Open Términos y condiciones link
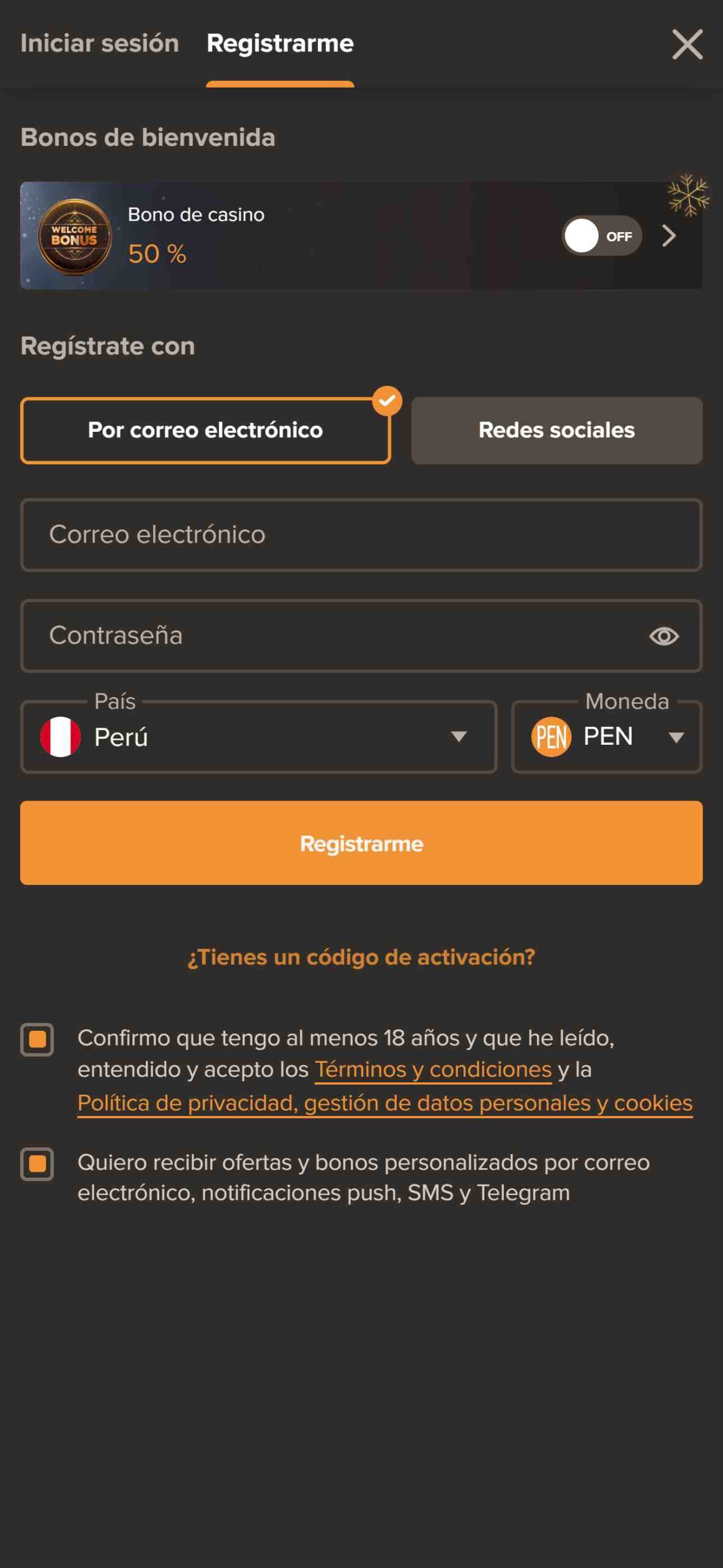723x1568 pixels. click(433, 1069)
